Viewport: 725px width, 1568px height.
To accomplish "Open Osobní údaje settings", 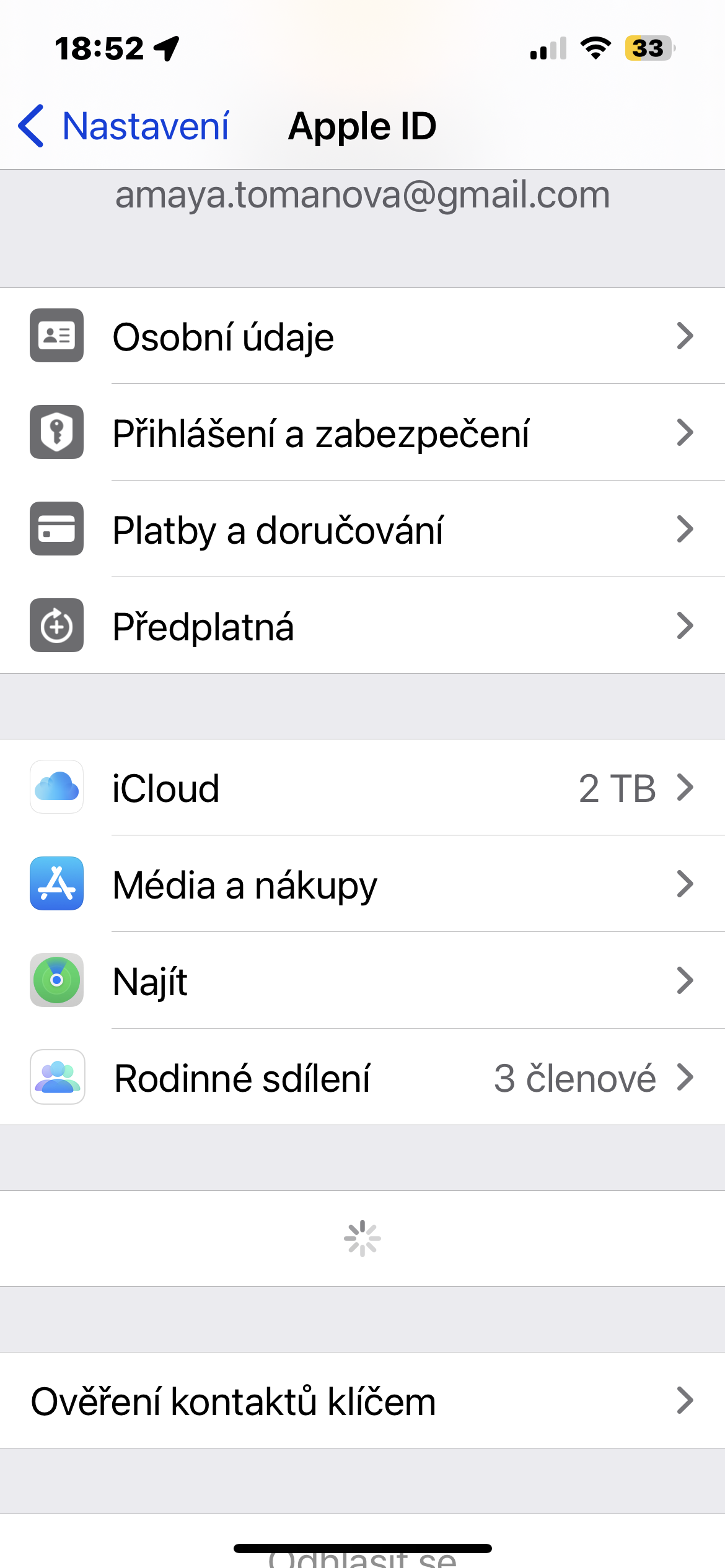I will tap(362, 336).
